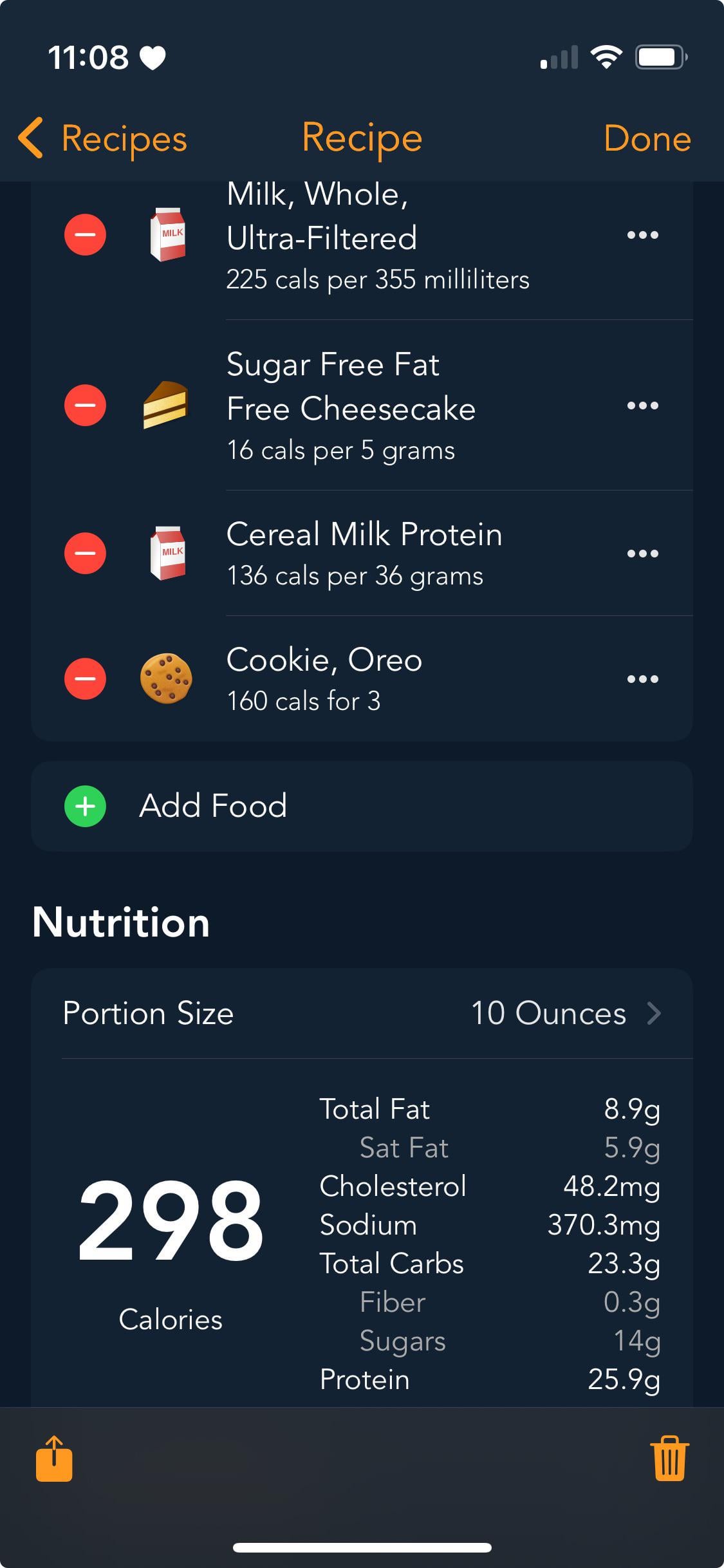Remove Milk, Whole, Ultra-Filtered ingredient
Viewport: 724px width, 1568px height.
pos(85,235)
